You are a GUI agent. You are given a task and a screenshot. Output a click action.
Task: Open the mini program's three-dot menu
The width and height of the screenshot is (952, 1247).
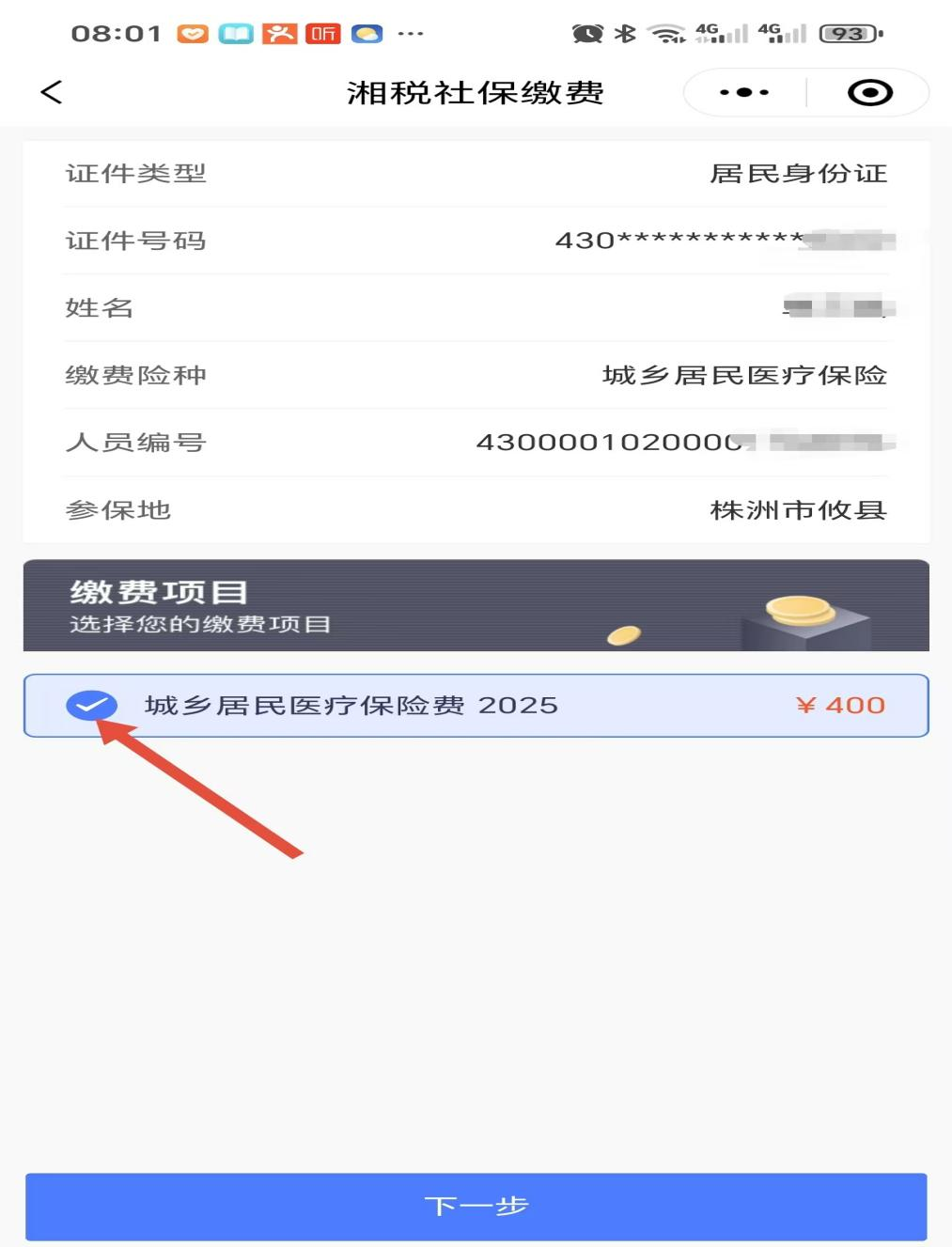[x=744, y=92]
